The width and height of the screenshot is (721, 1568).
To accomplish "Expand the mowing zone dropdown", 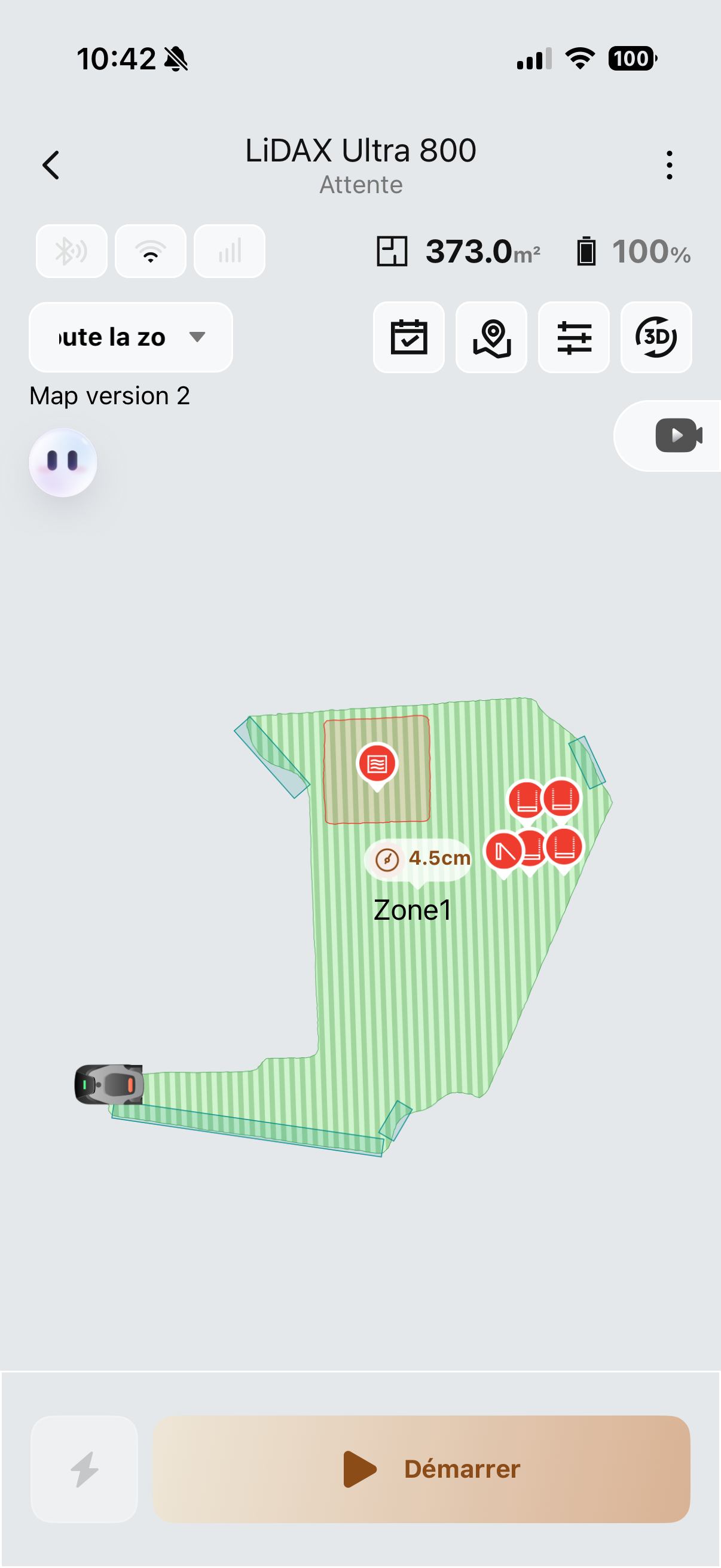I will (x=131, y=337).
